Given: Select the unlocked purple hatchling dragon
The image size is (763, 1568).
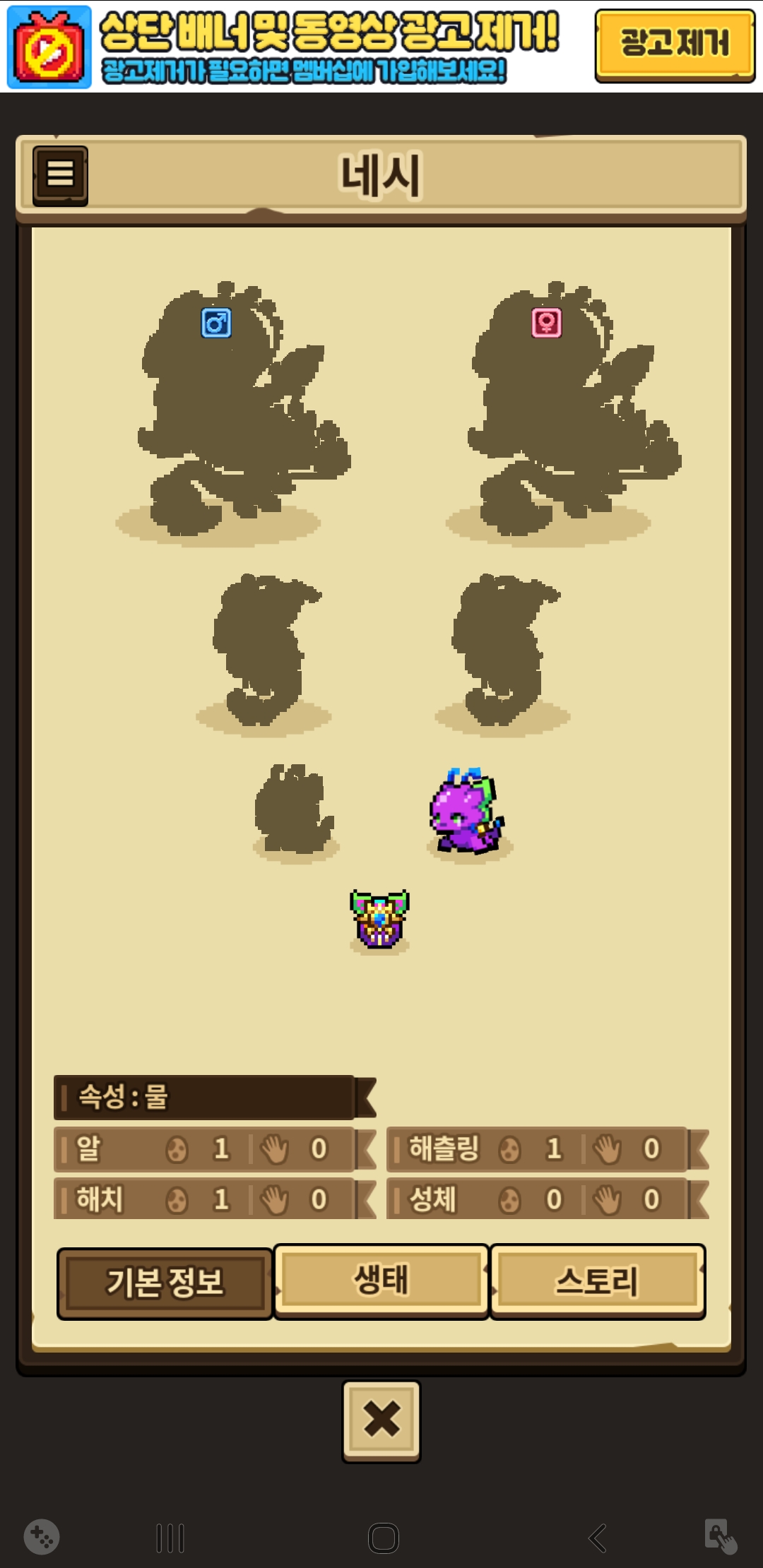Looking at the screenshot, I should coord(467,812).
